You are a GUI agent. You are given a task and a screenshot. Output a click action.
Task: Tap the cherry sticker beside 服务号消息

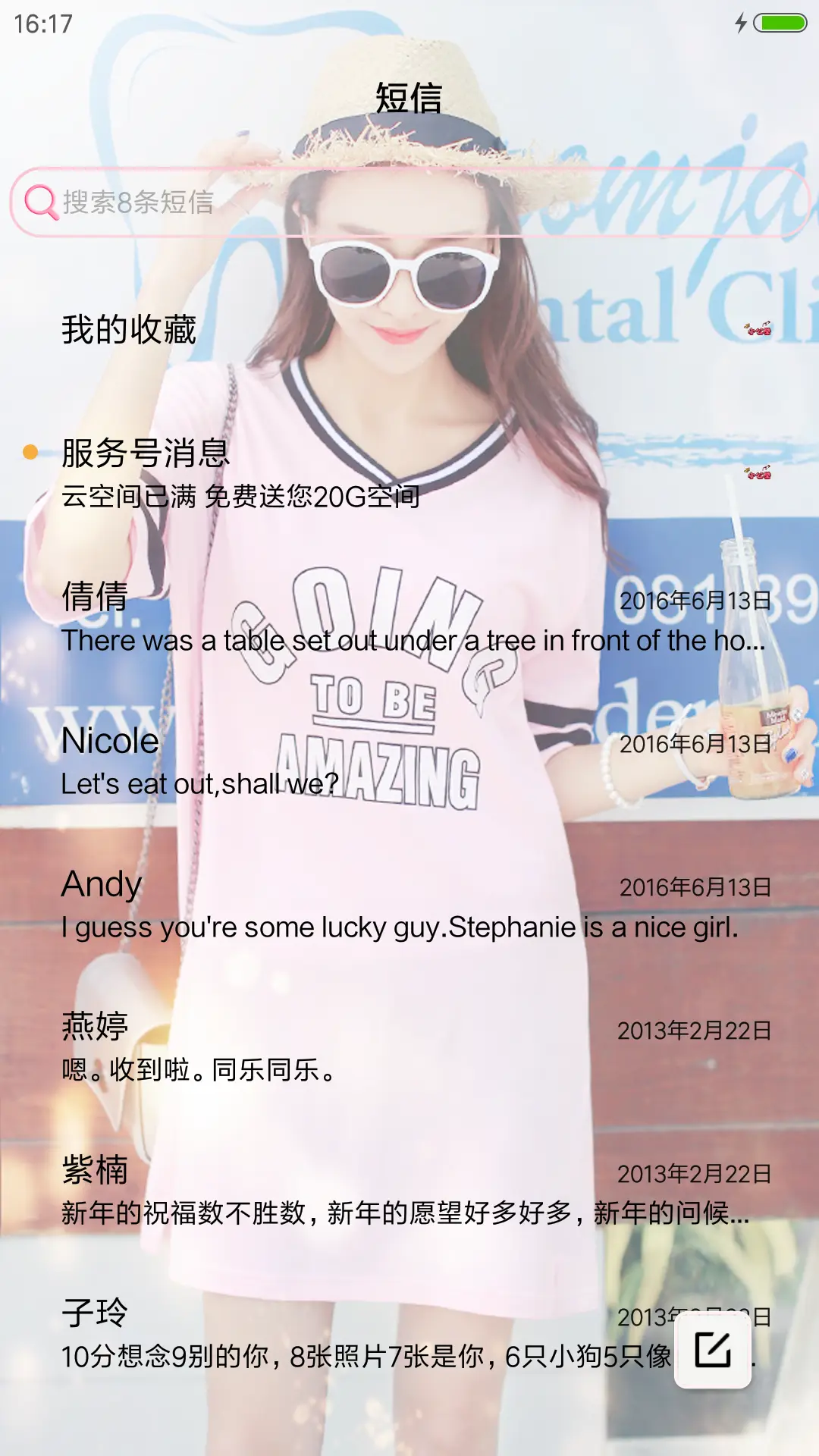(758, 474)
